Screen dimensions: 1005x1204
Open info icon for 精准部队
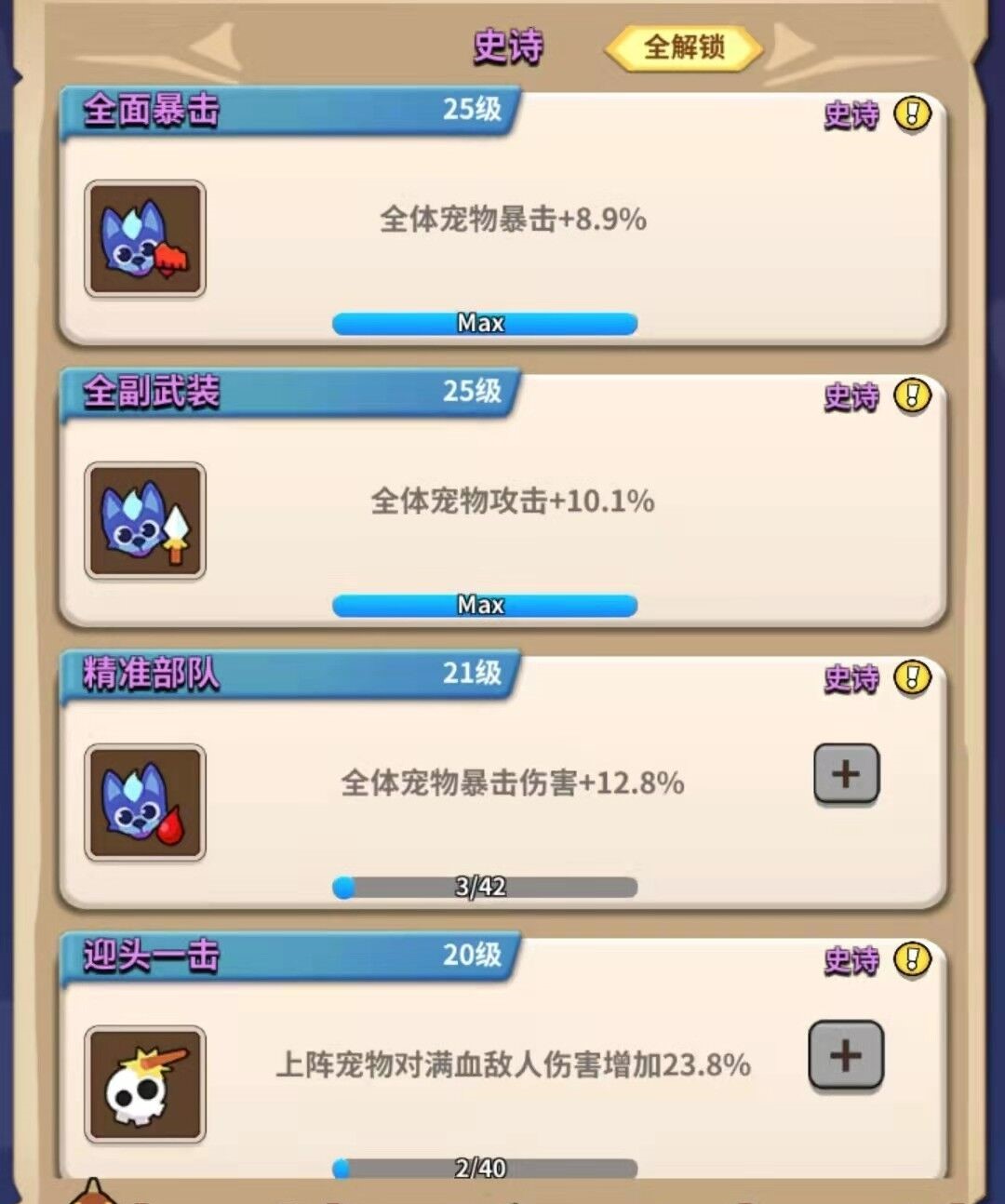tap(912, 678)
